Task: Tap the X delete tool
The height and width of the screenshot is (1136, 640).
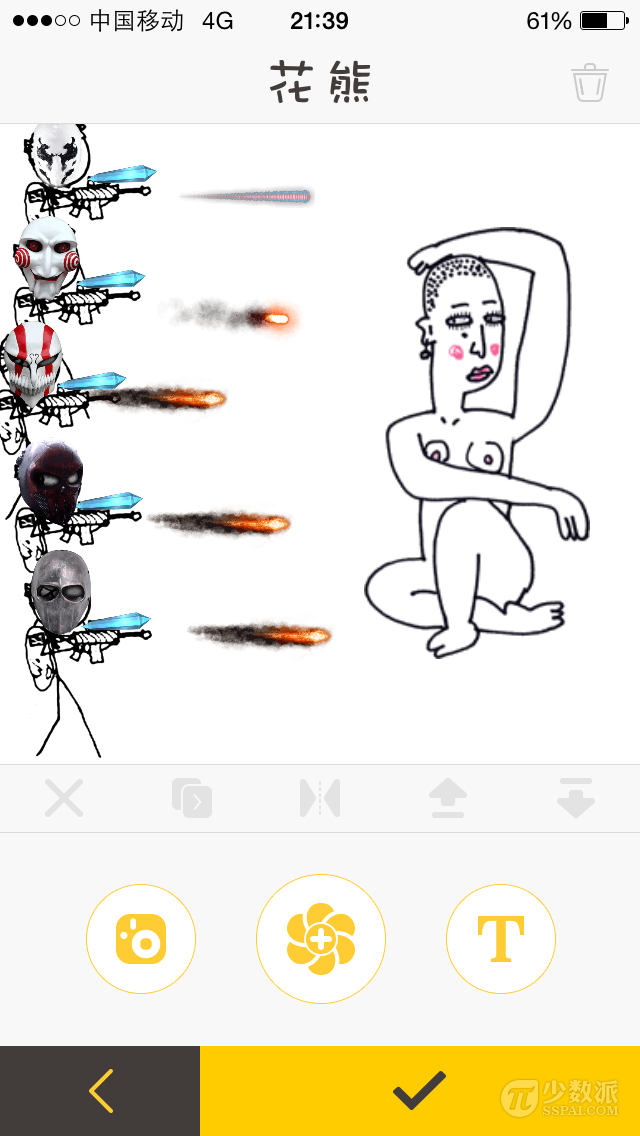Action: (x=64, y=798)
